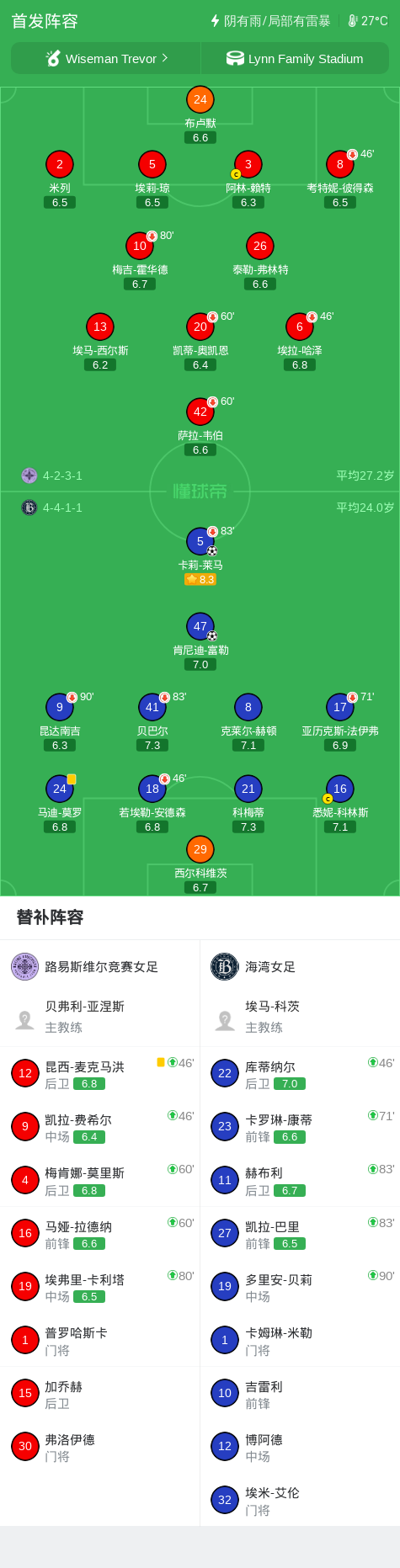400x1568 pixels.
Task: Open substitute 卡罗琳-康蒂 number 23
Action: pos(300,1126)
